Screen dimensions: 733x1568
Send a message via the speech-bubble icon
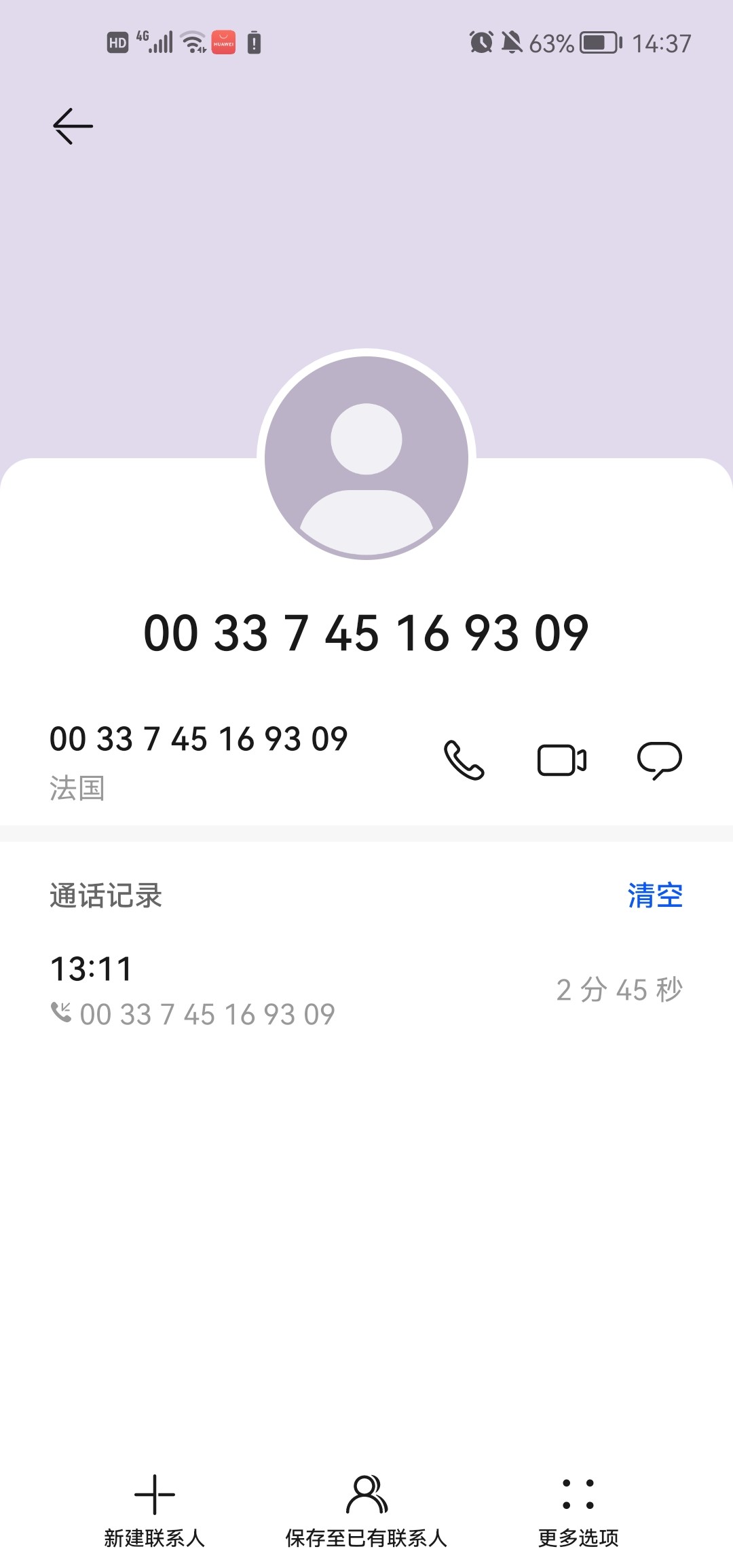tap(660, 760)
